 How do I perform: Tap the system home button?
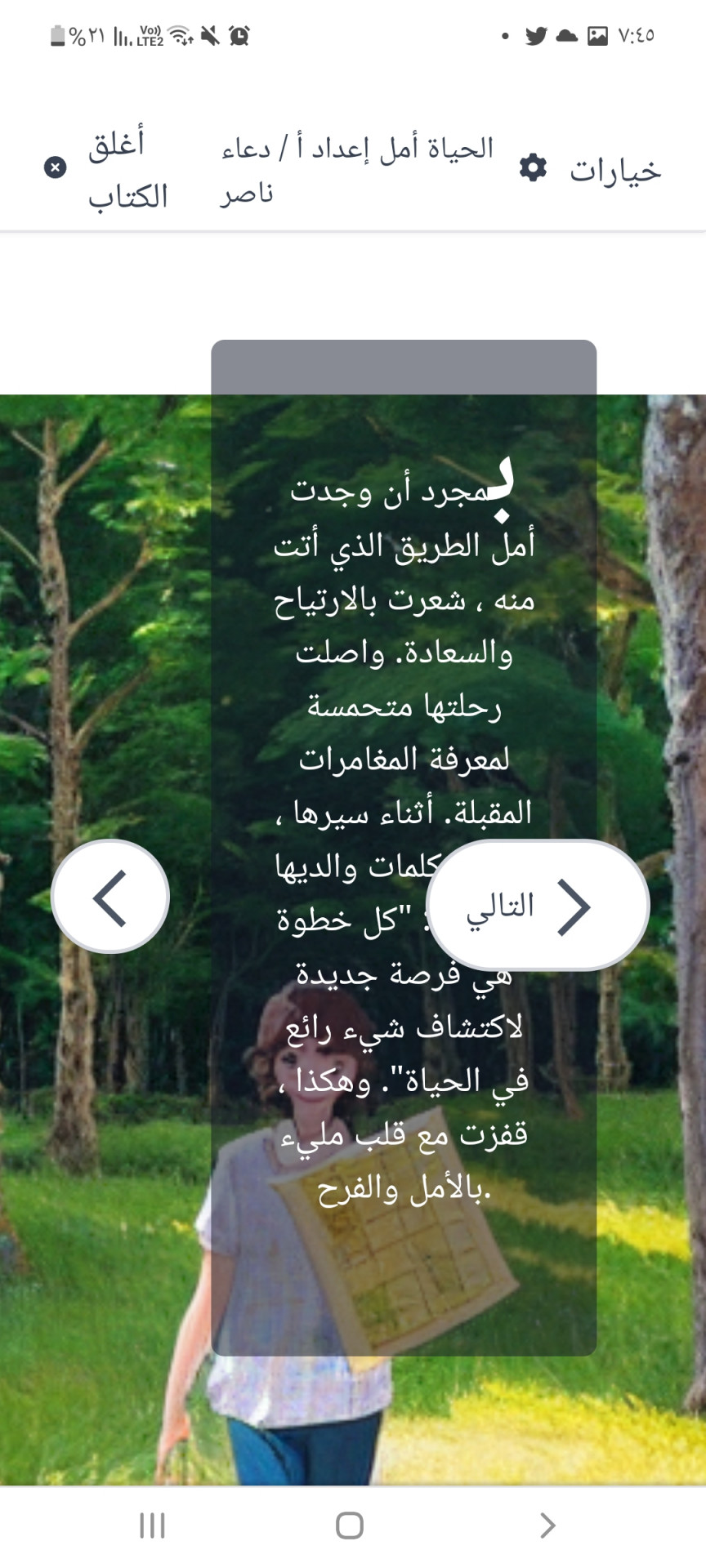point(350,1525)
